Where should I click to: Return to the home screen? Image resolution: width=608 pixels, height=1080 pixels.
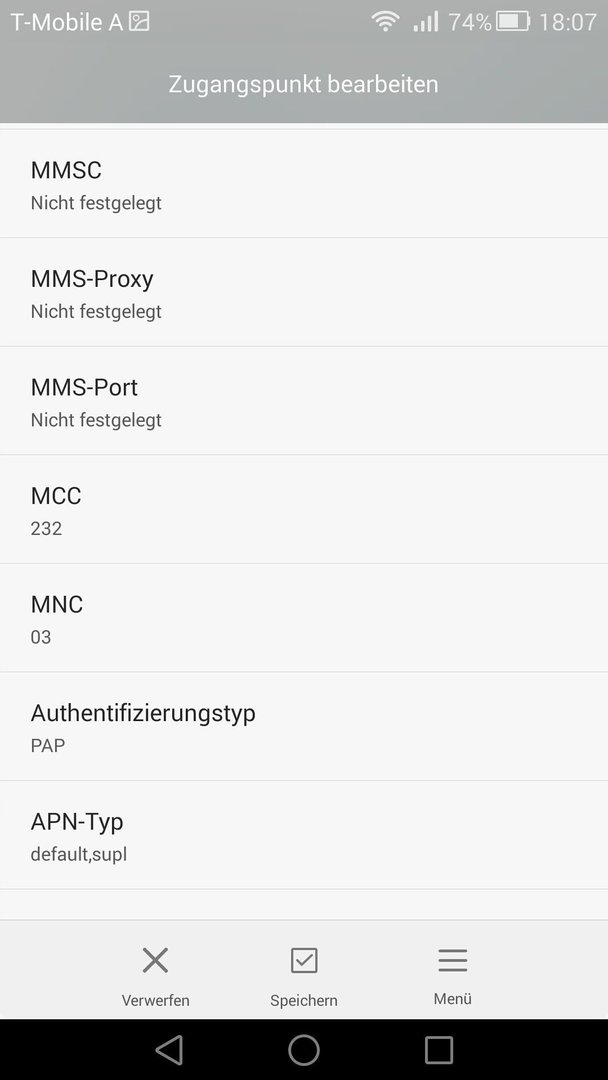coord(304,1050)
